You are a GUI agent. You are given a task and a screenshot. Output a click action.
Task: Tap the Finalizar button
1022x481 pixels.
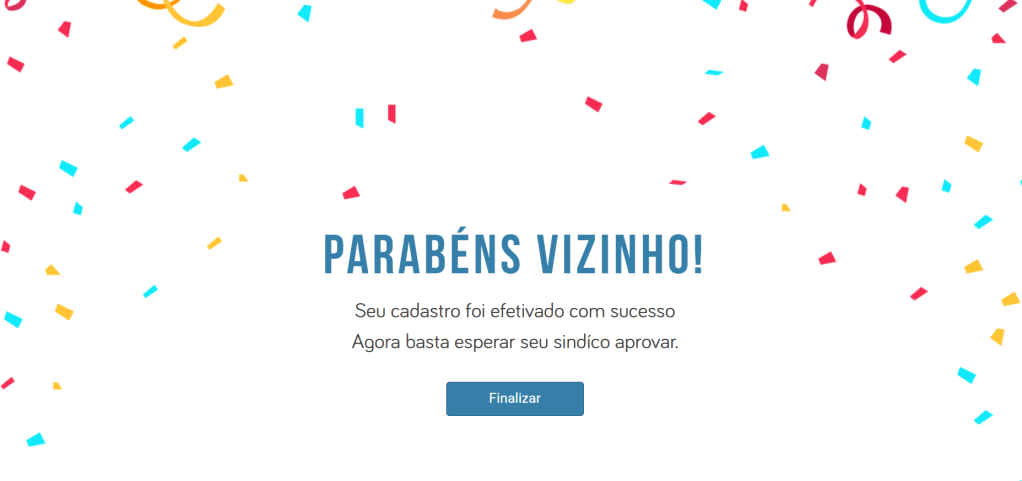pyautogui.click(x=514, y=398)
